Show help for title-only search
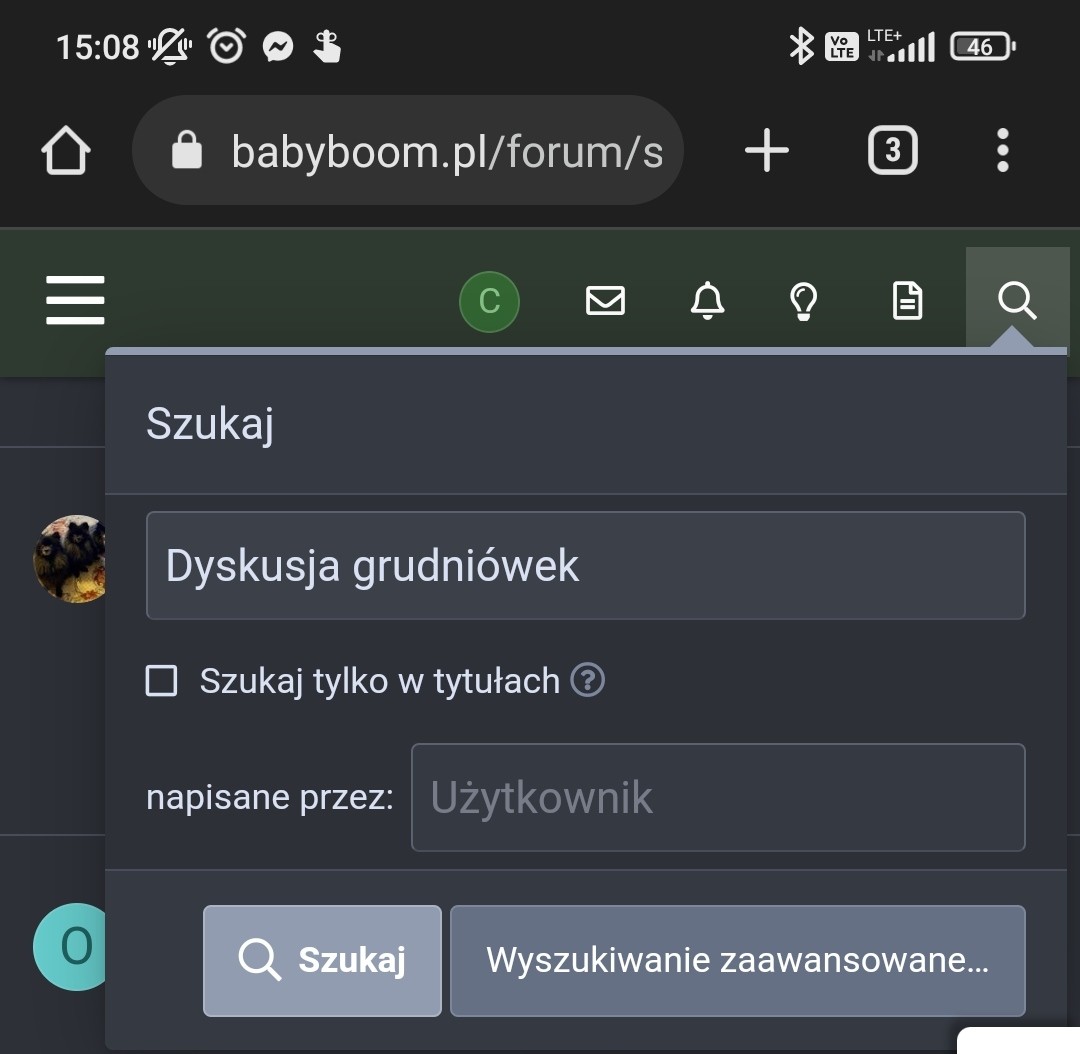The image size is (1080, 1054). coord(587,681)
